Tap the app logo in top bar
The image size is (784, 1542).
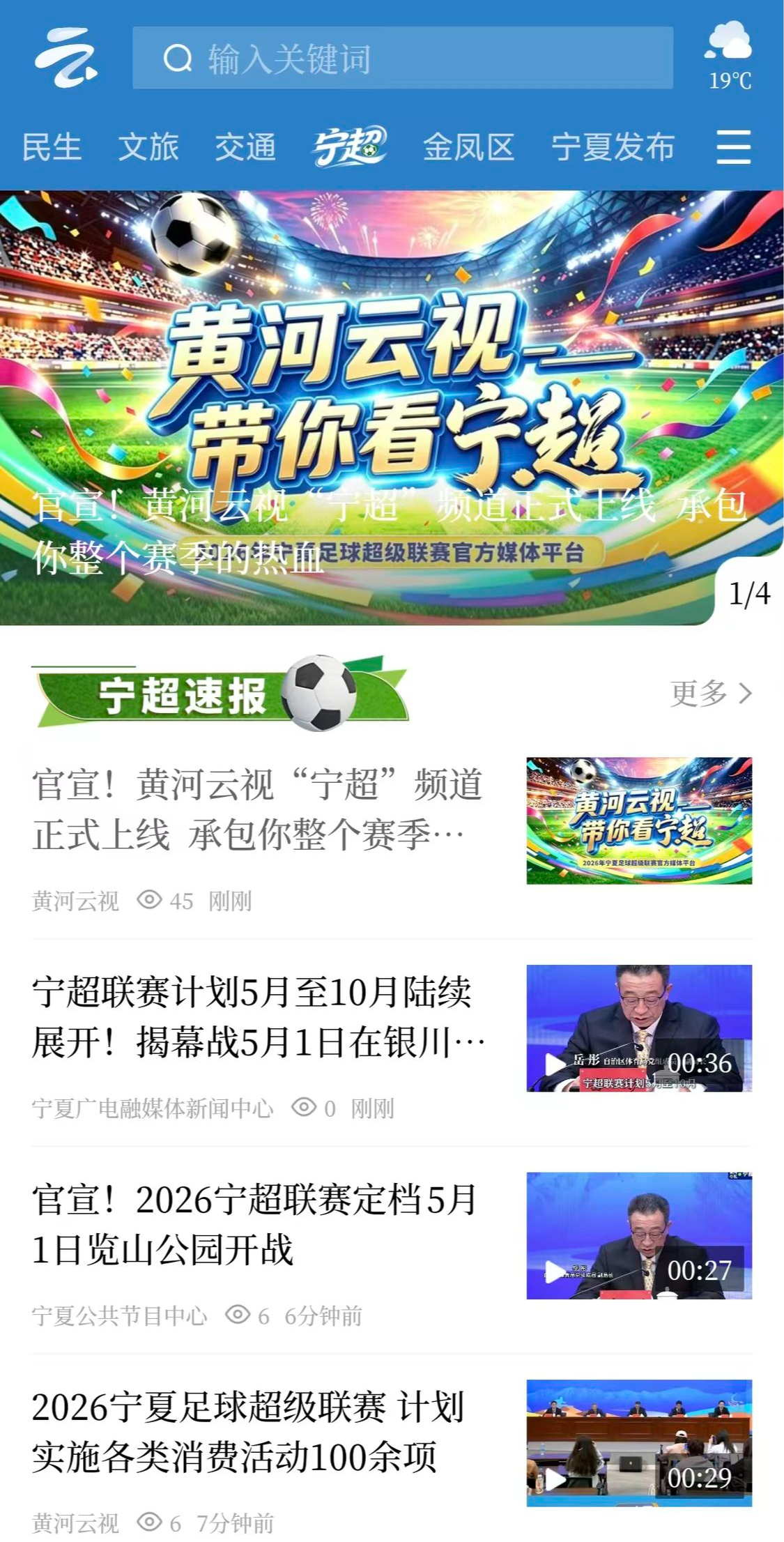(66, 57)
